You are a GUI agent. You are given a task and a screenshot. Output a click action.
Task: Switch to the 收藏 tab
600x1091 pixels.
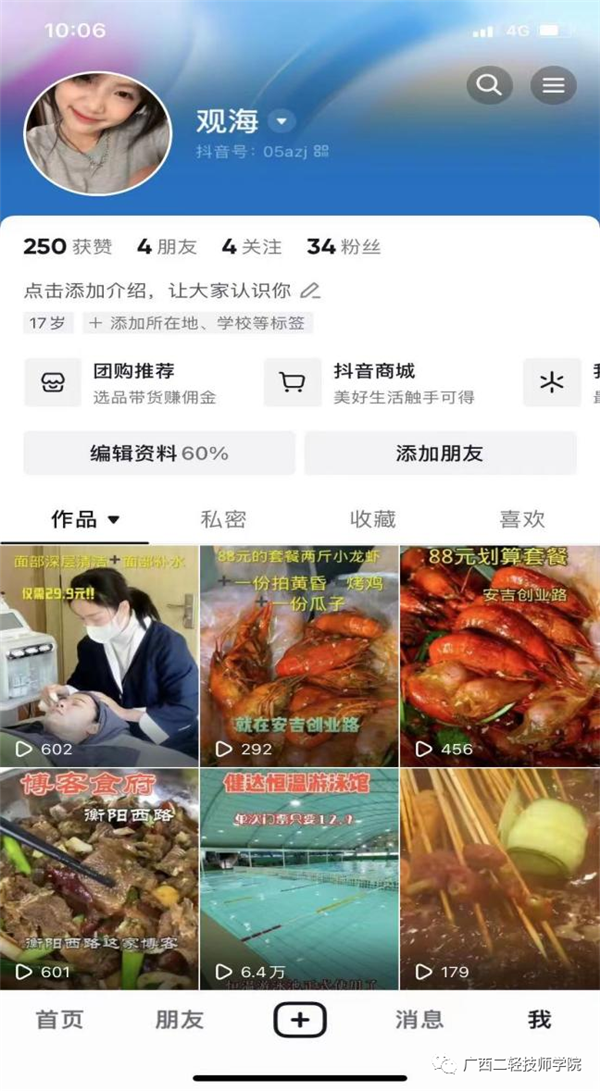pos(373,519)
